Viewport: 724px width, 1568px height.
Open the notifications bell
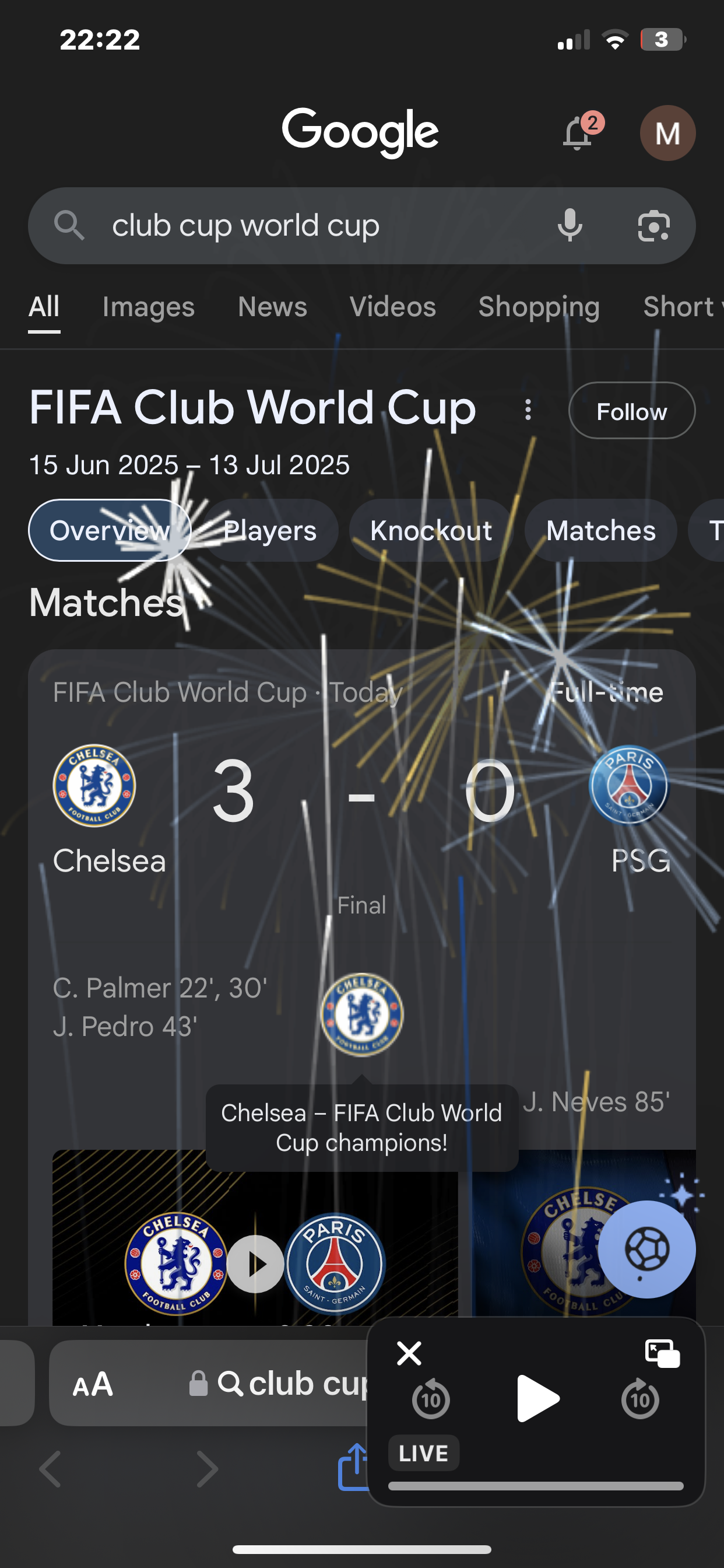coord(578,132)
